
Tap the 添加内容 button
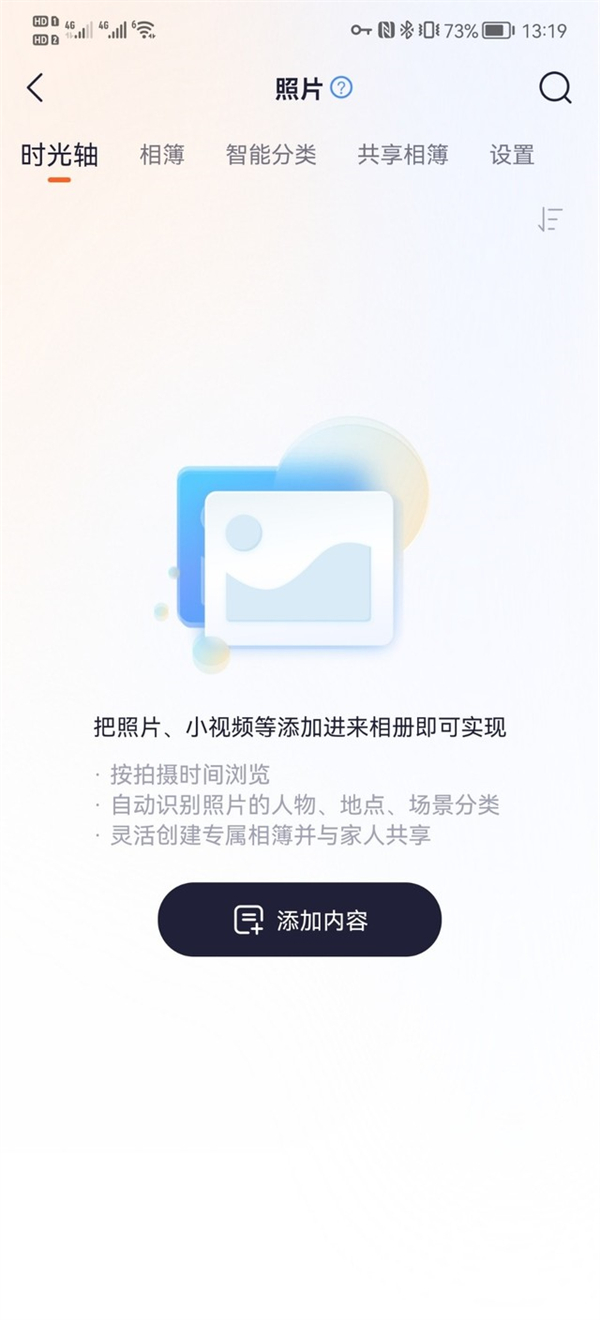[299, 920]
